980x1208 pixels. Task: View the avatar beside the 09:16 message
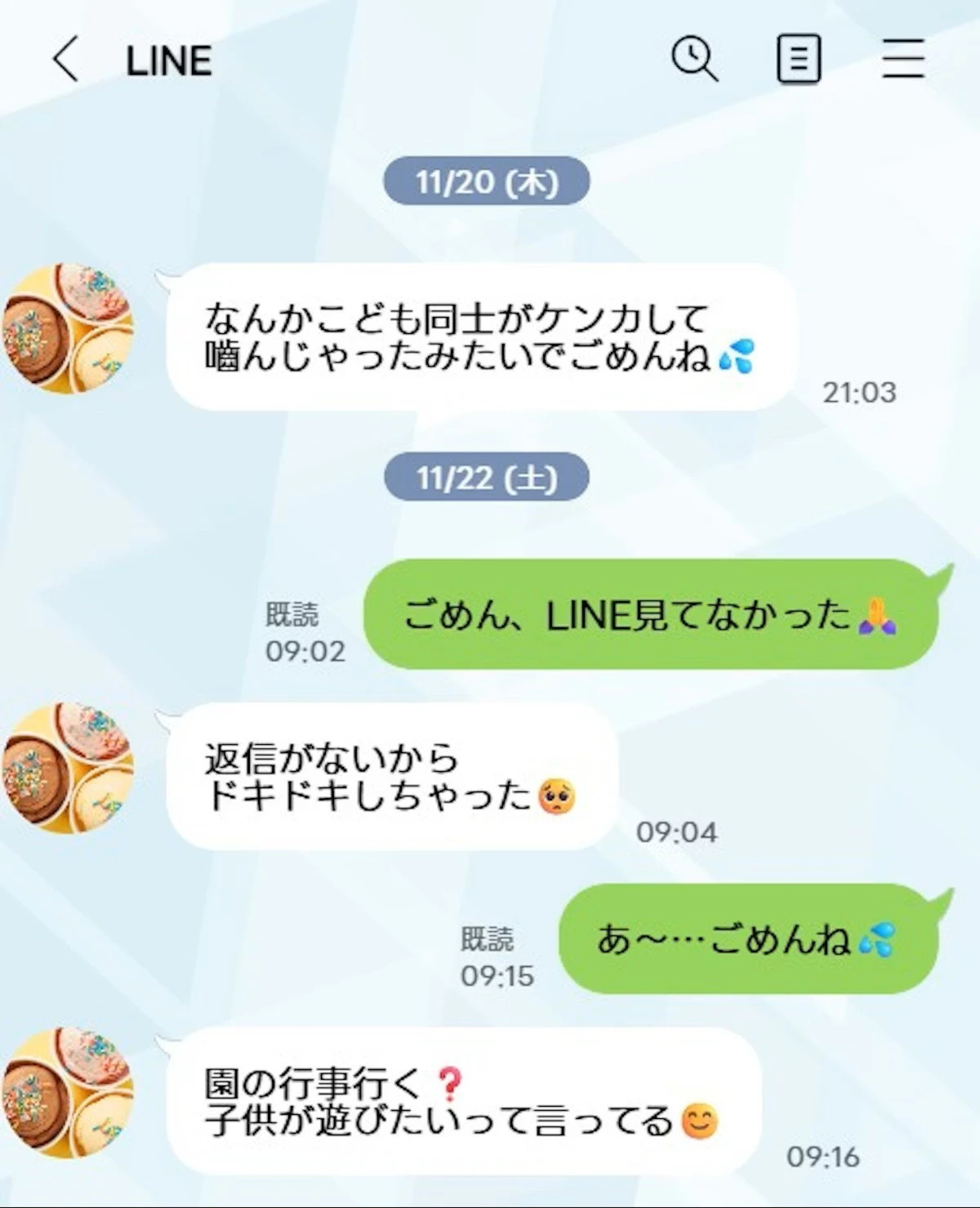tap(68, 1093)
